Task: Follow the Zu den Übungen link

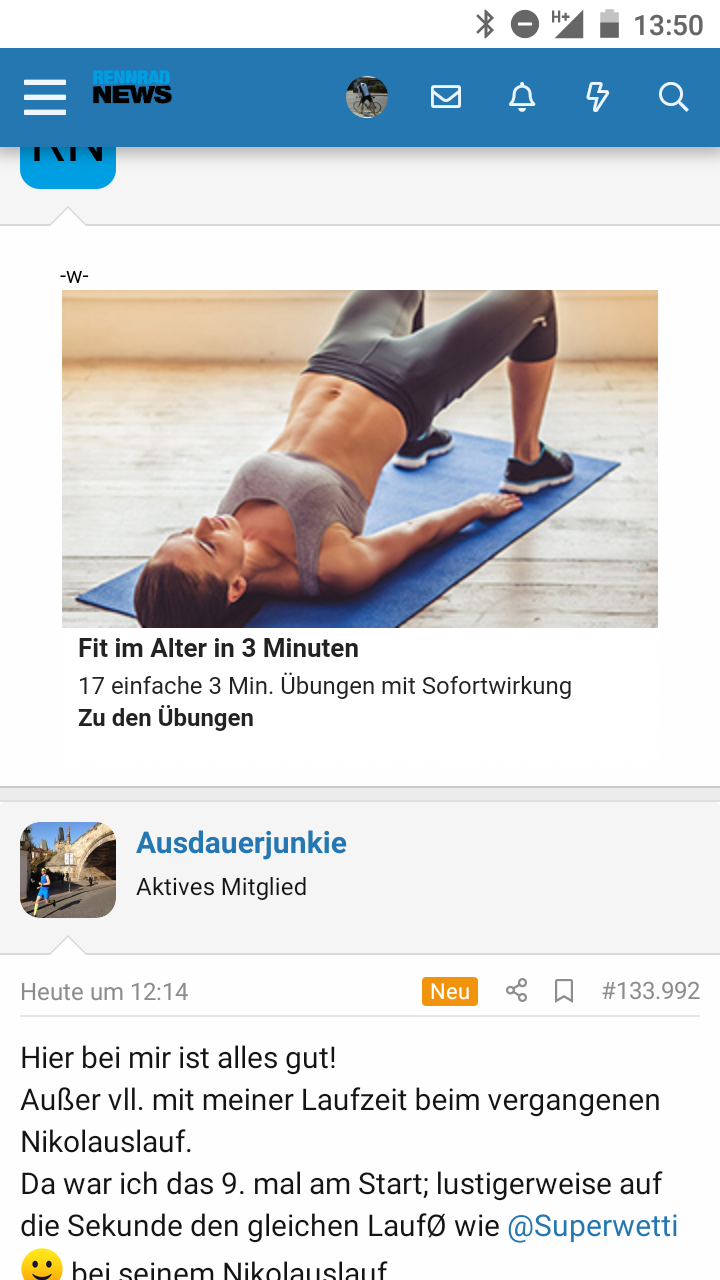Action: (x=166, y=718)
